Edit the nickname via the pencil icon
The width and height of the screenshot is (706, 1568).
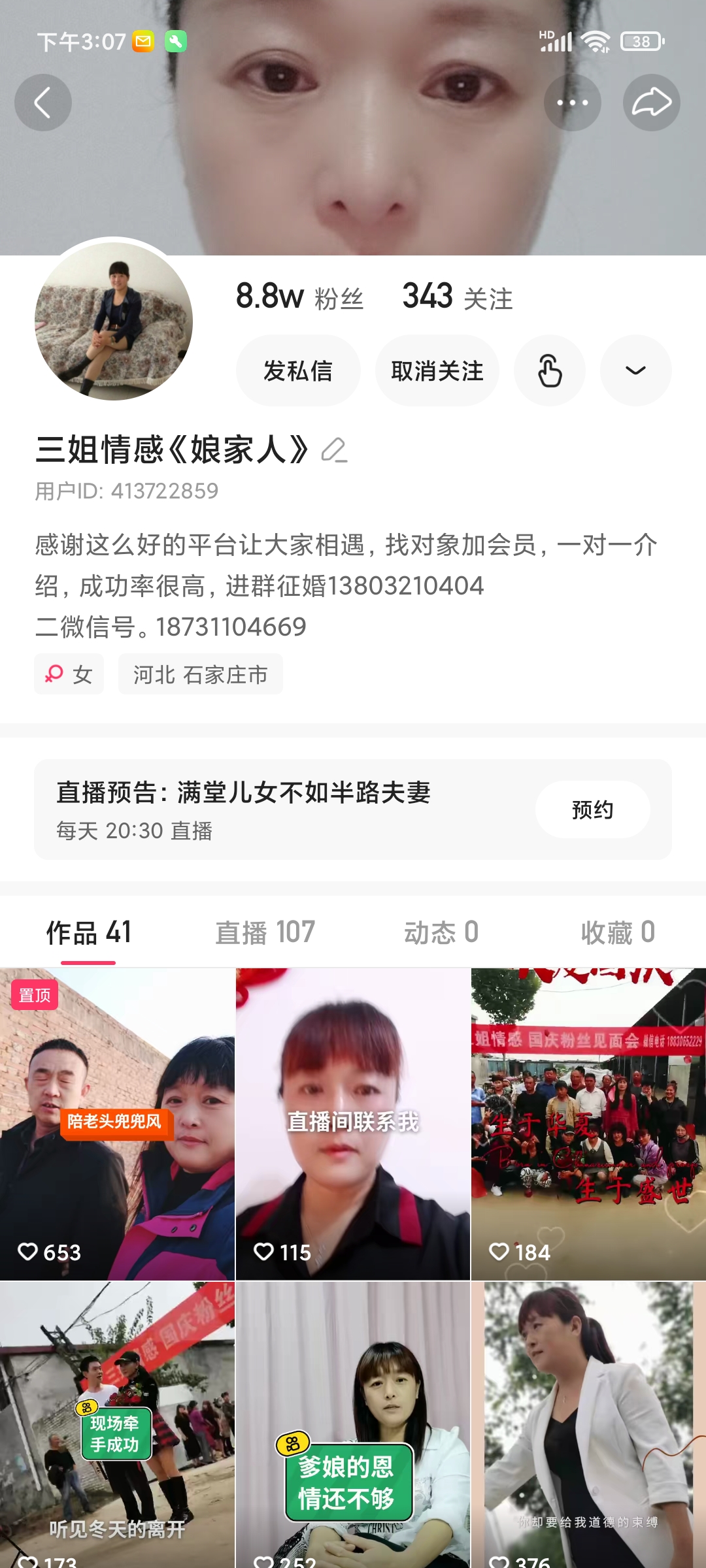(335, 451)
